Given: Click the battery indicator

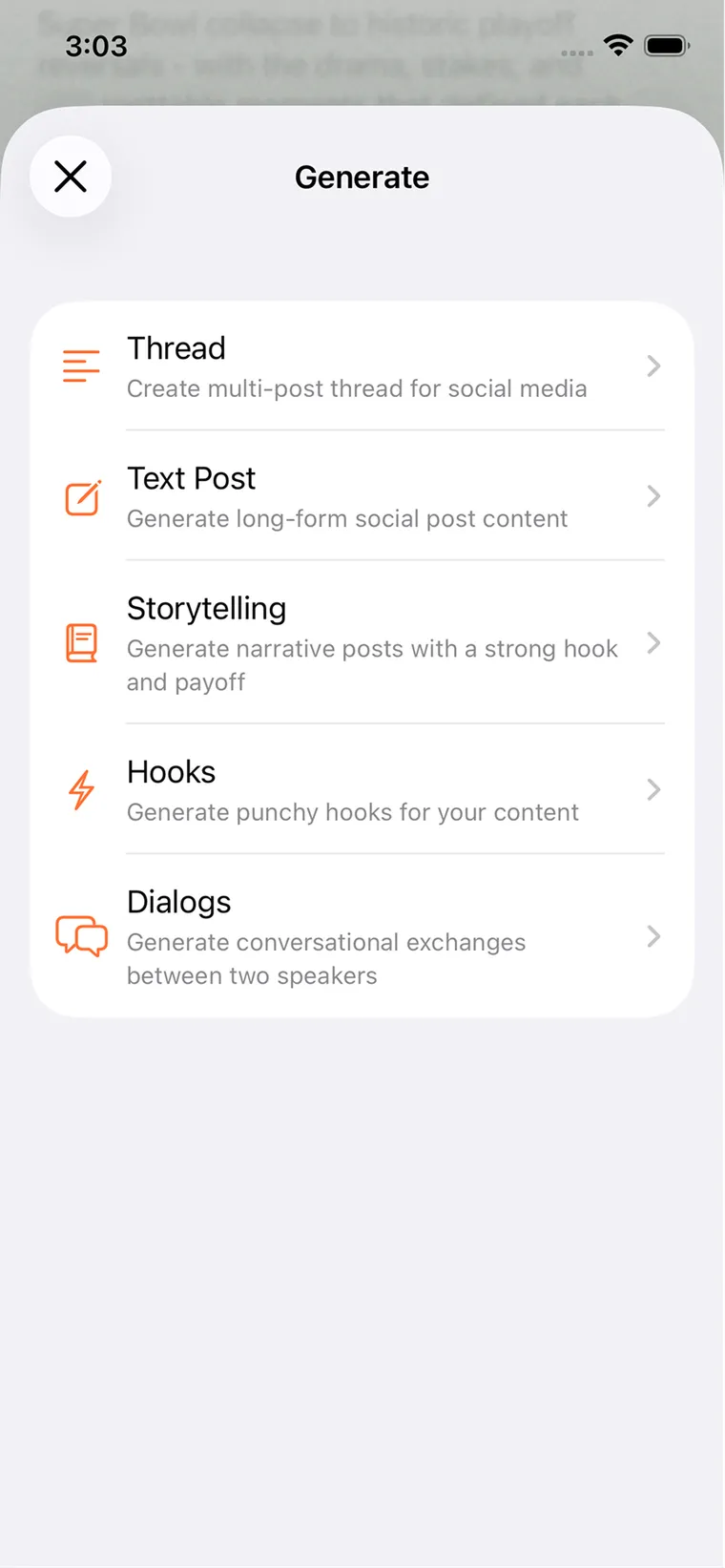Looking at the screenshot, I should tap(667, 45).
